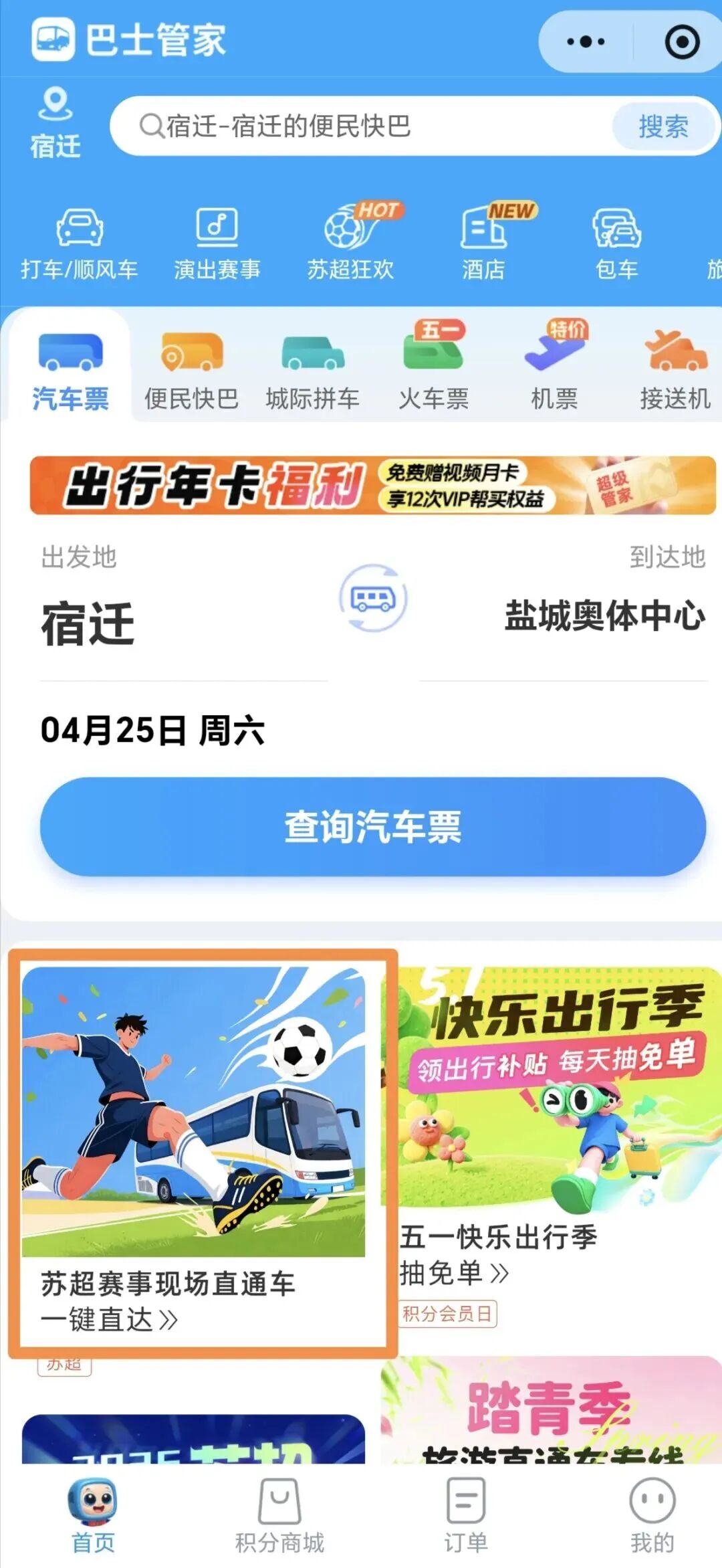
Task: Open the 出行年卡福利 banner
Action: coord(372,486)
